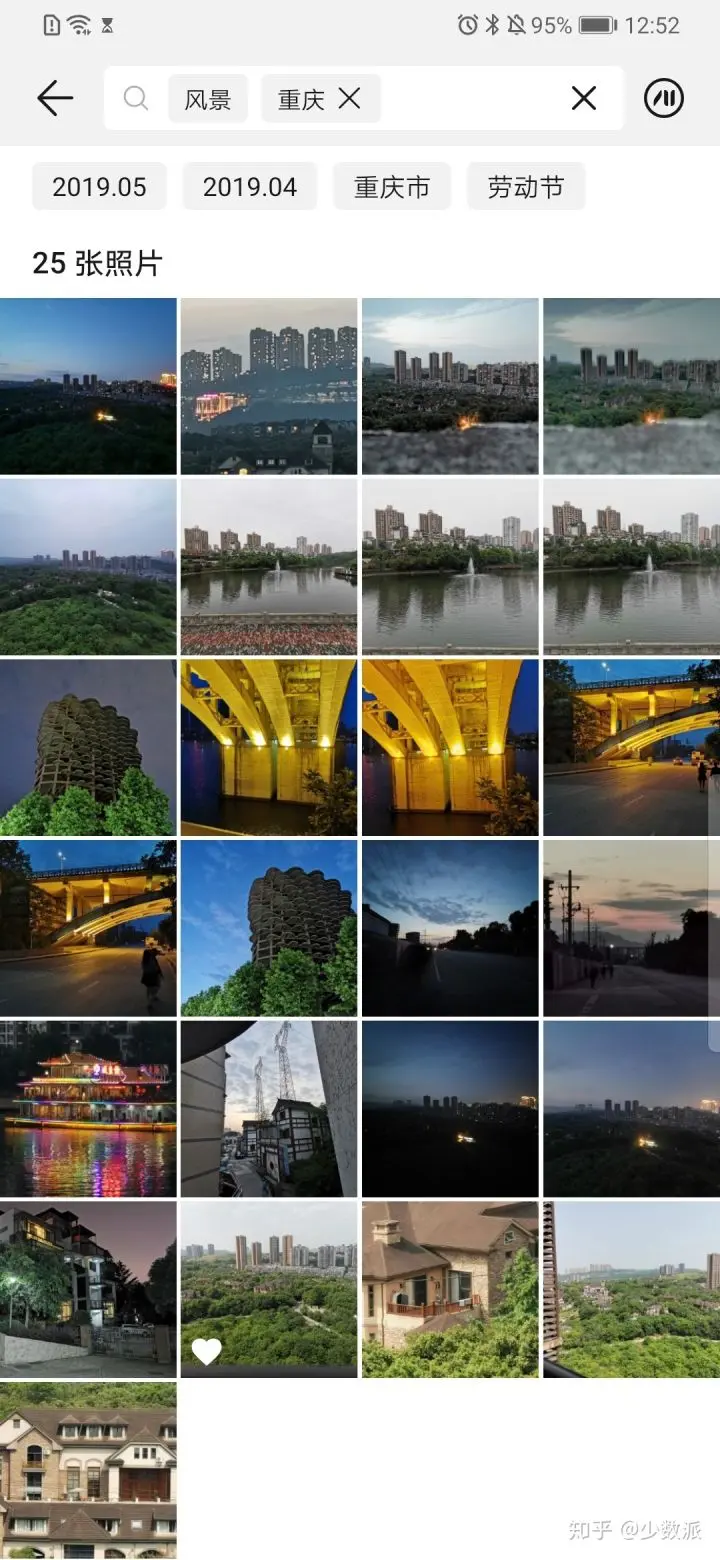Select the 重庆市 location chip
The image size is (720, 1560).
392,187
